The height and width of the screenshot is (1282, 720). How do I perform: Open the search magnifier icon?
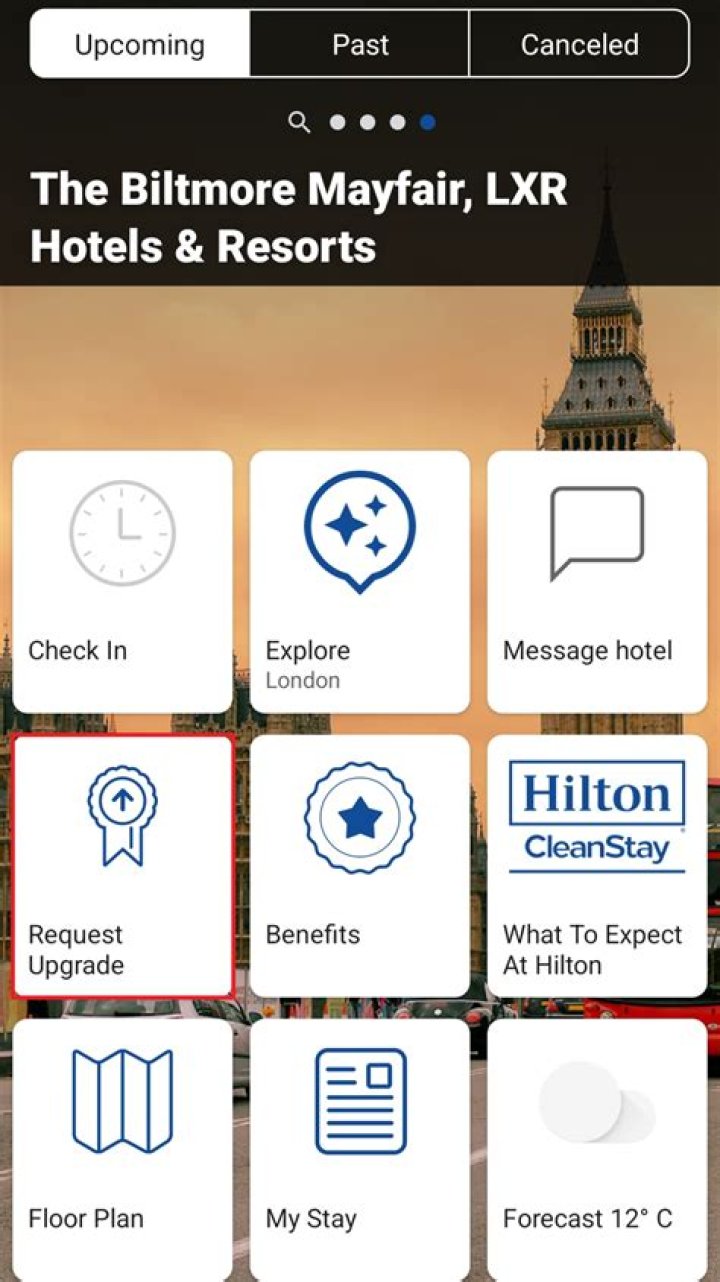pyautogui.click(x=300, y=121)
